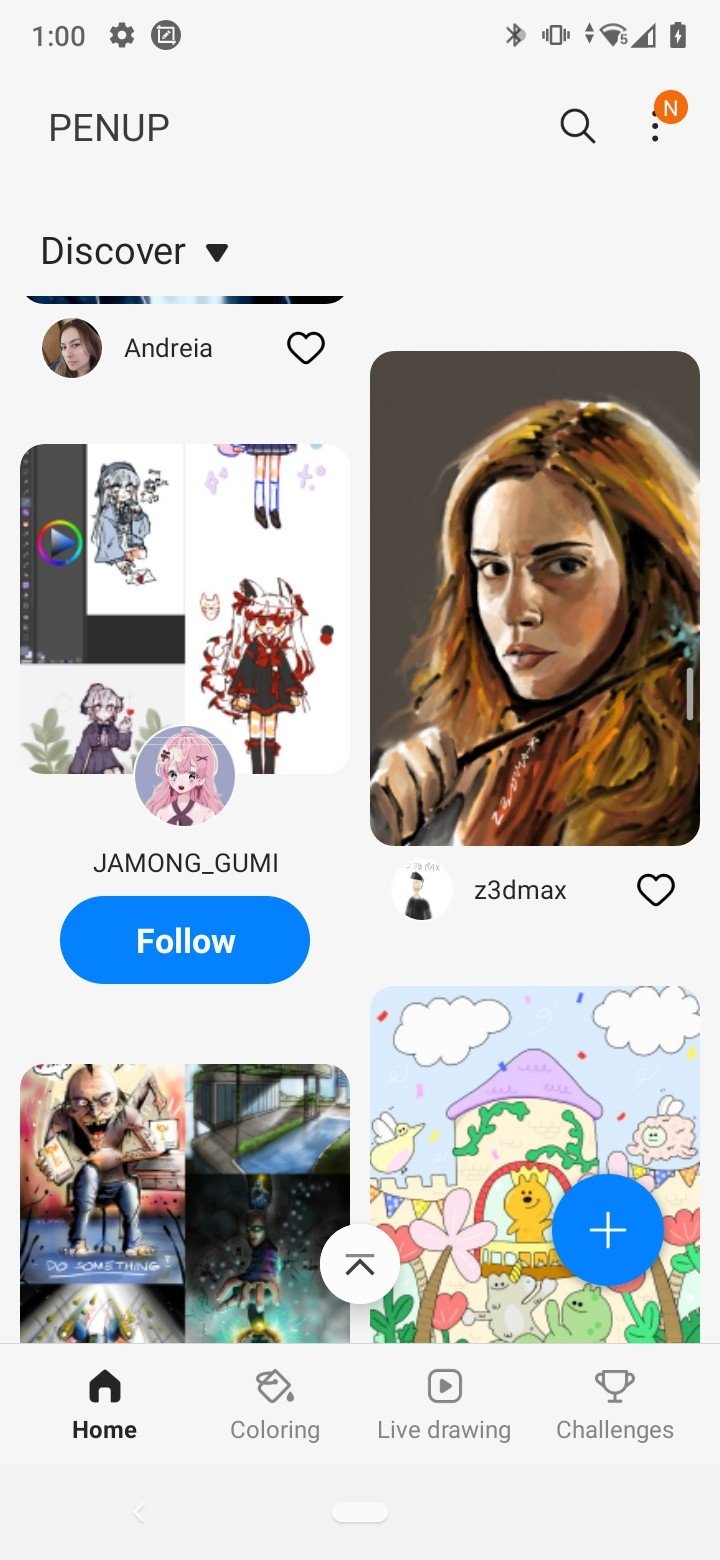Go back with the system back button

click(x=139, y=1513)
